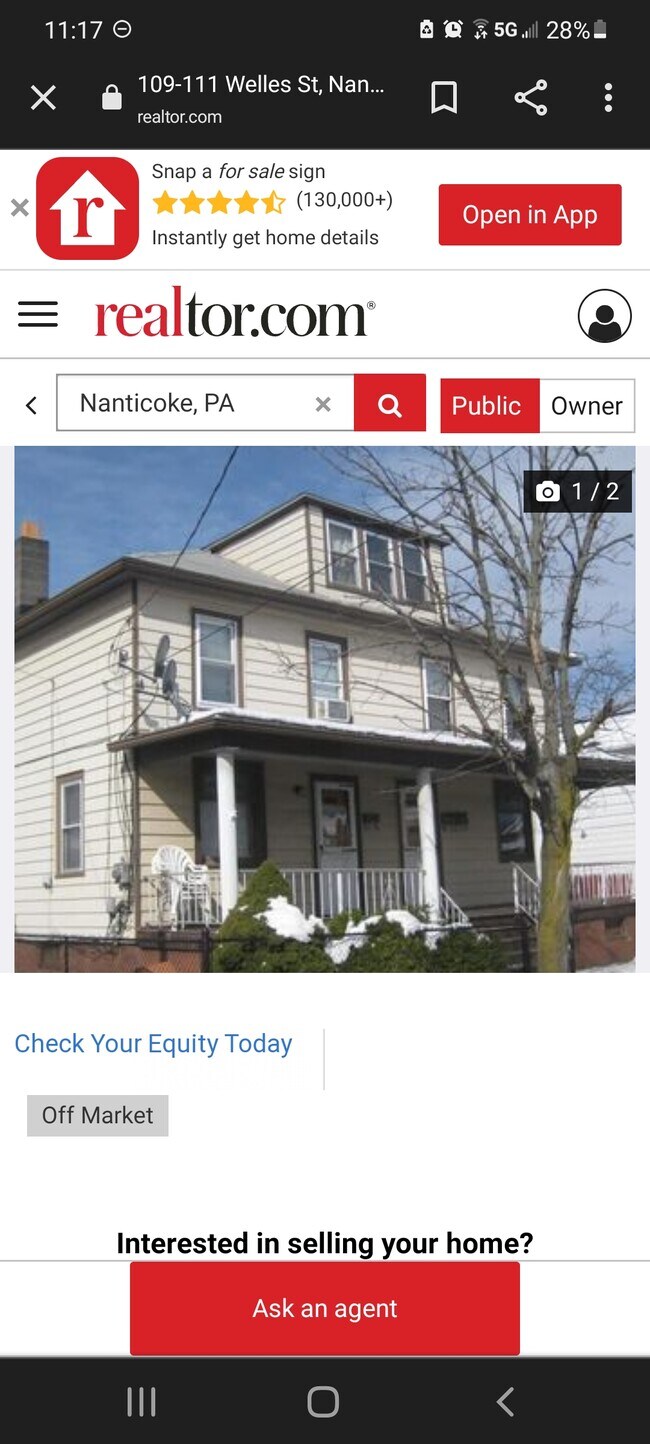
Task: Open the hamburger navigation menu
Action: click(x=38, y=315)
